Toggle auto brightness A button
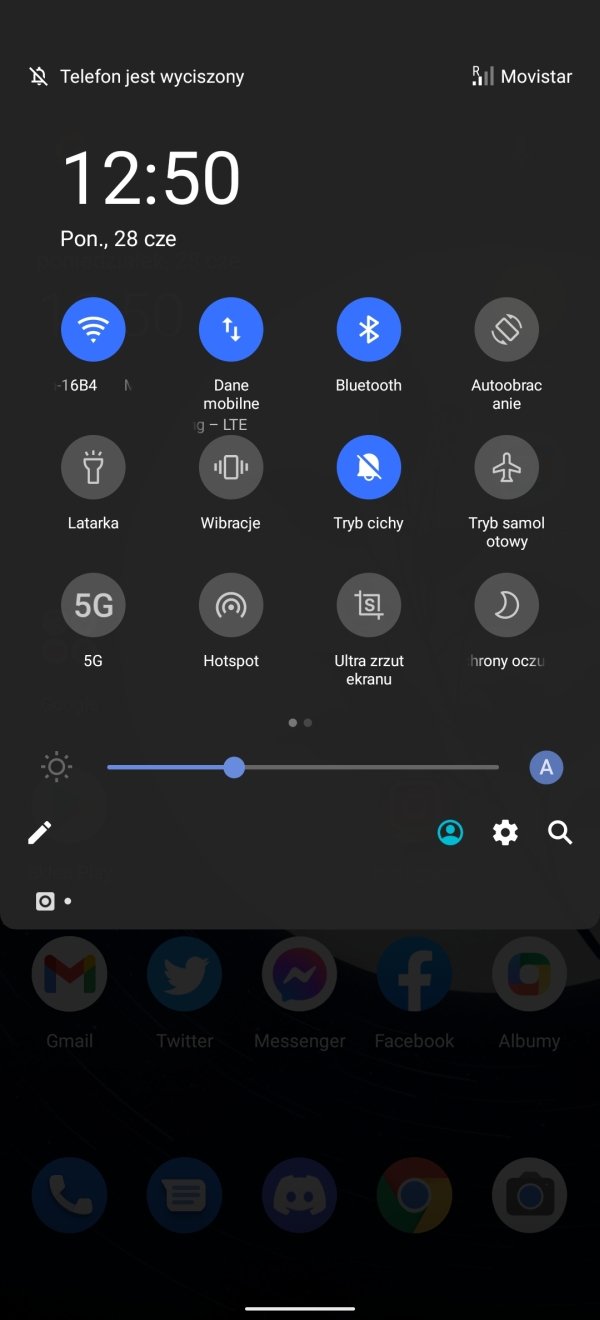600x1320 pixels. [546, 767]
